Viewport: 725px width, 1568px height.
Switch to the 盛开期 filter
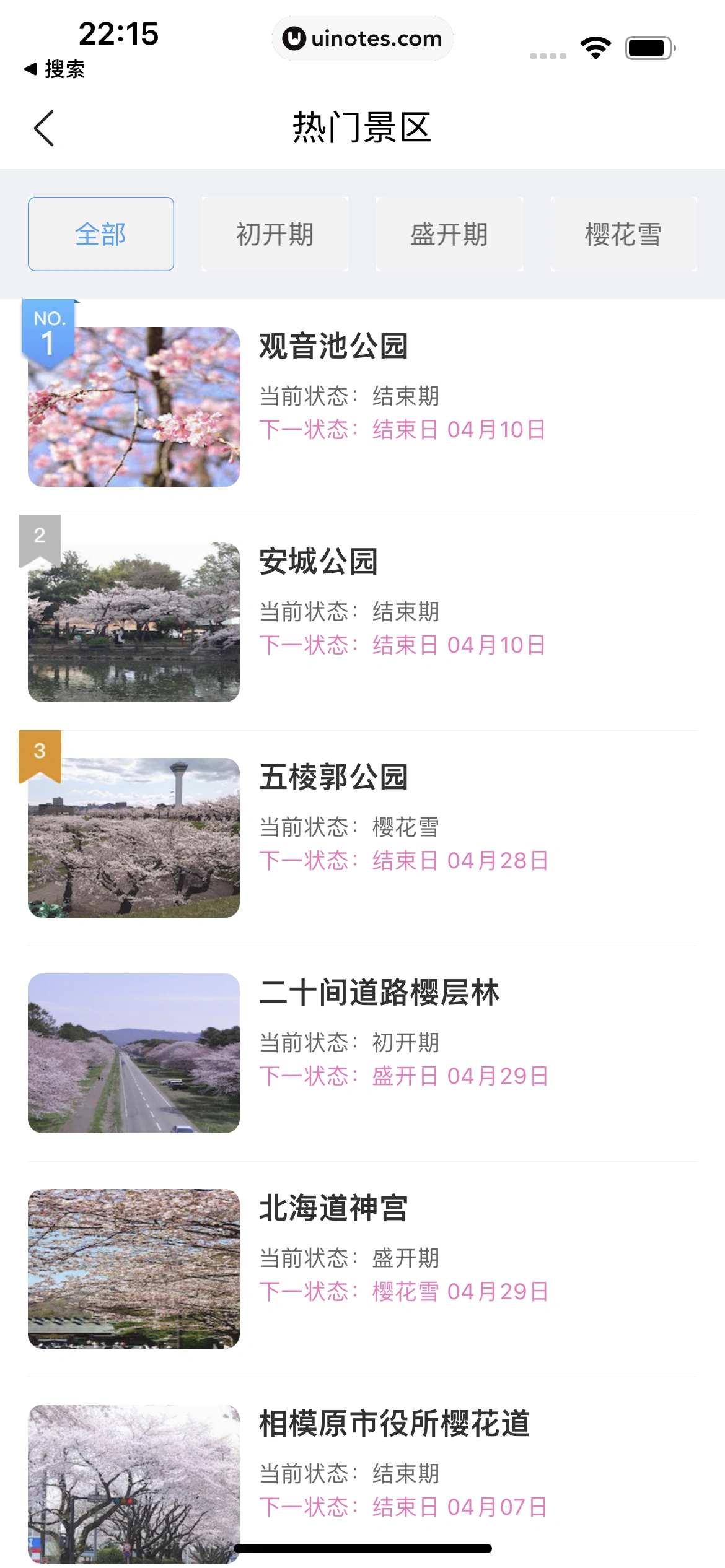(x=449, y=234)
